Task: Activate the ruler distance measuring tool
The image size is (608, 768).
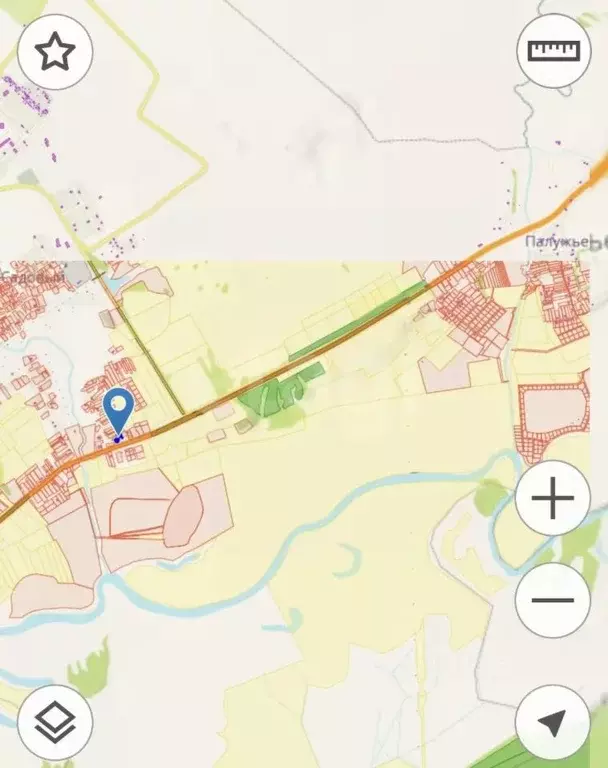Action: (553, 50)
